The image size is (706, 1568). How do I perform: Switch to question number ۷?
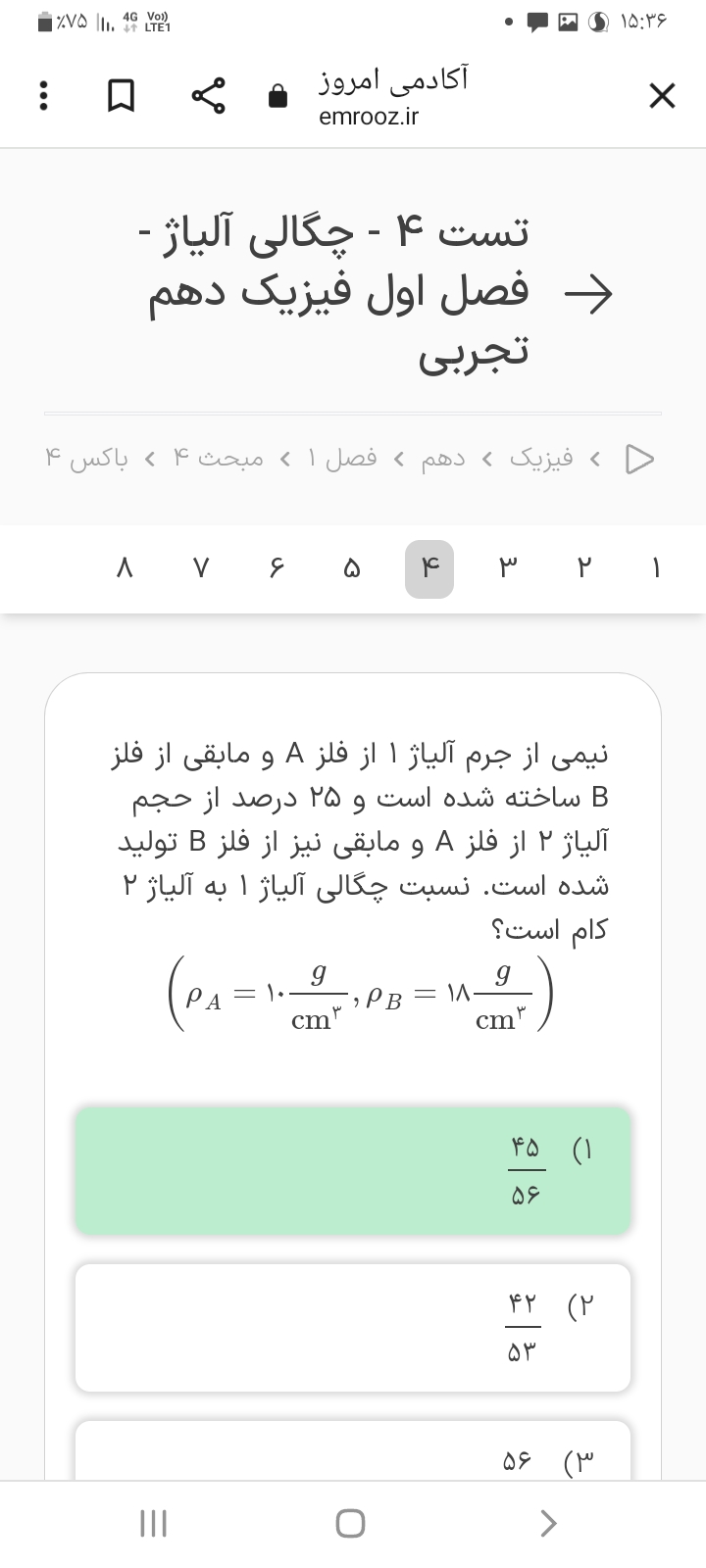200,569
